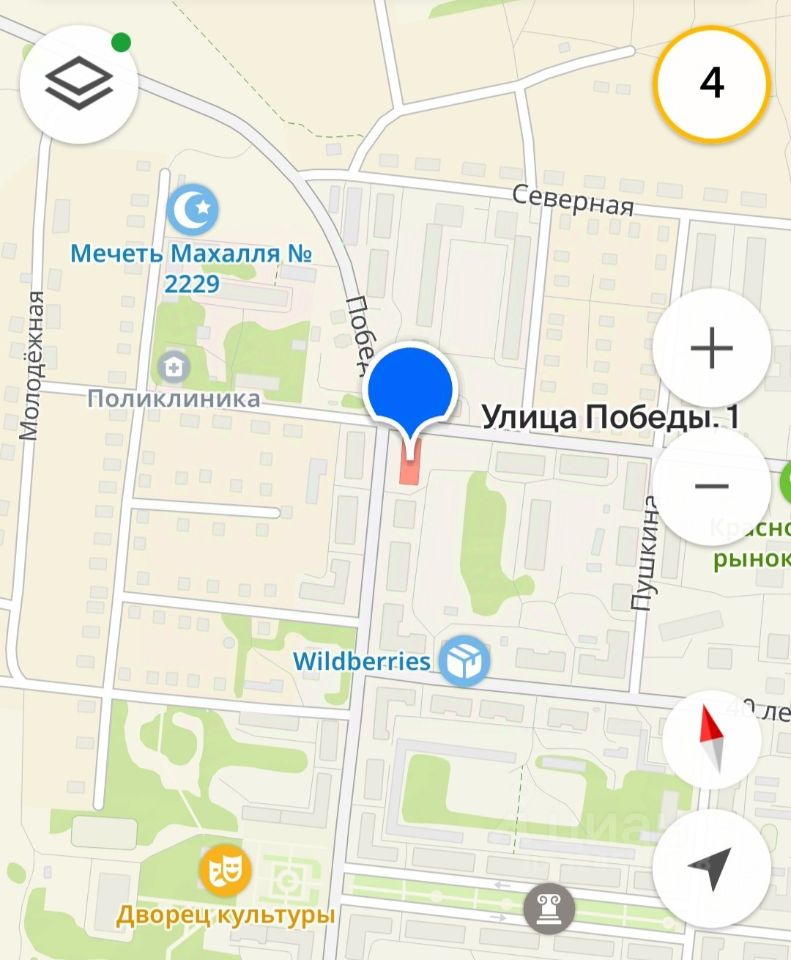
Task: Tap the monument marker with column icon
Action: [x=549, y=909]
